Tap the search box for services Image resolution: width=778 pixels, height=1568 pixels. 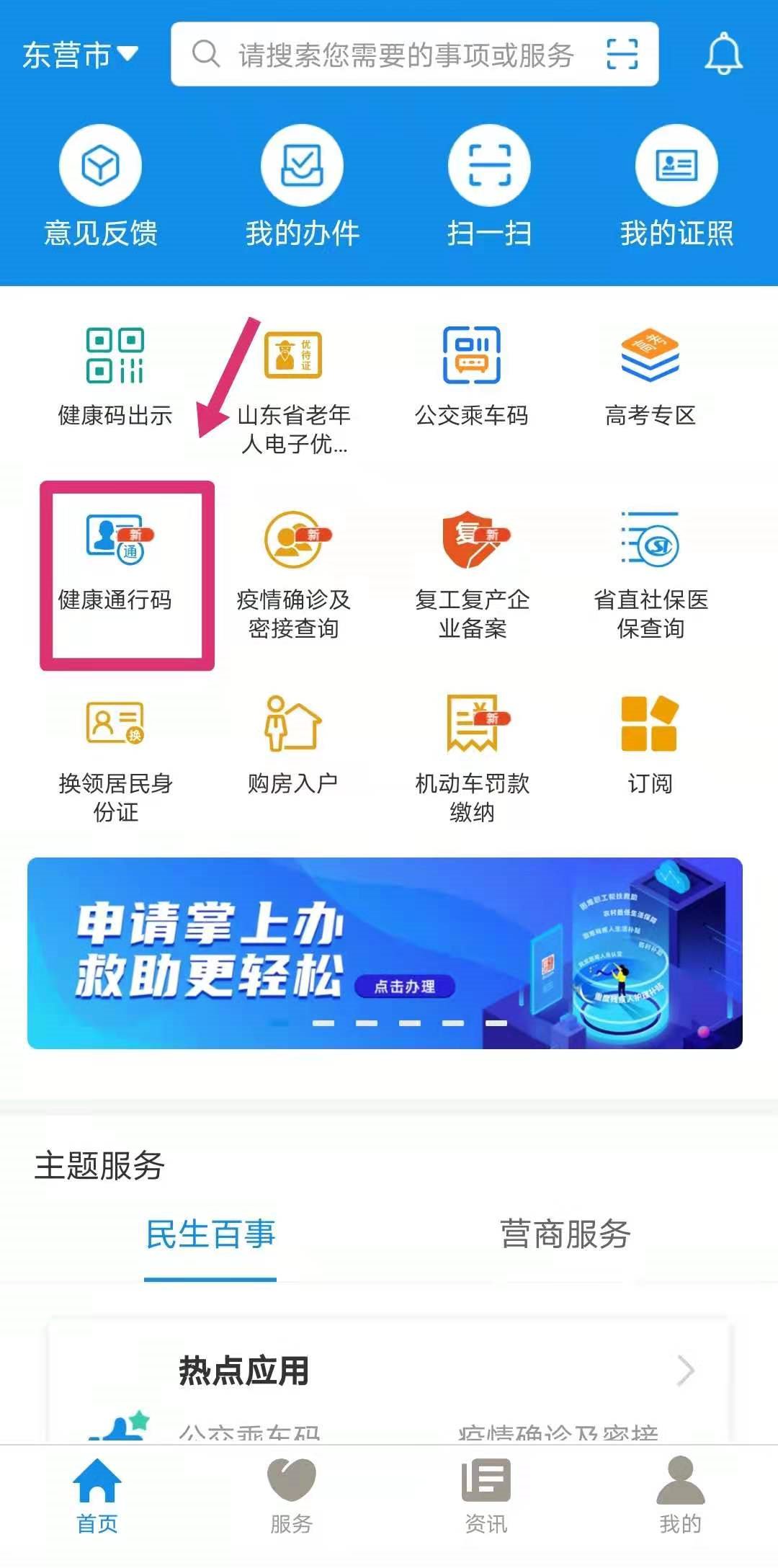point(403,55)
